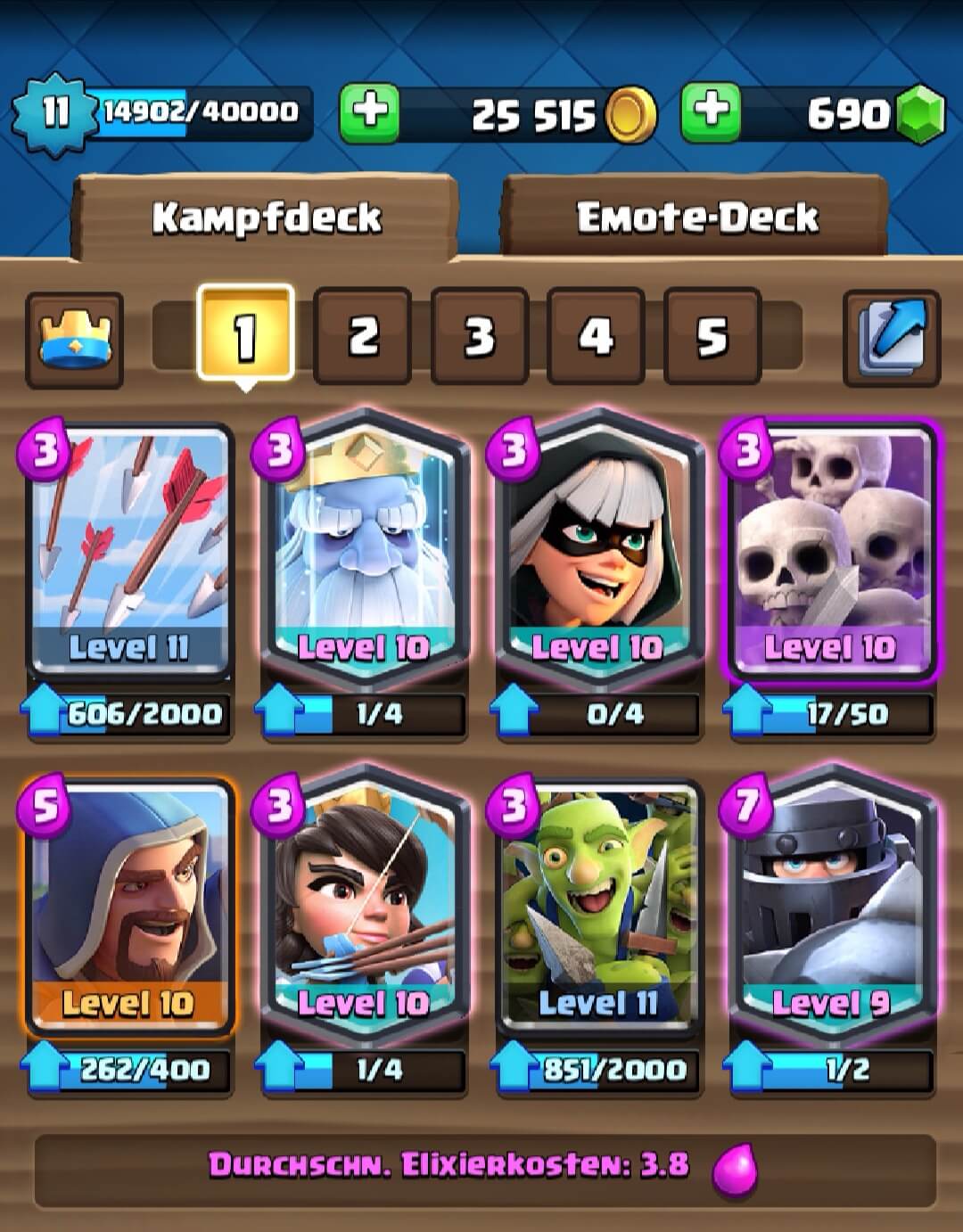The image size is (963, 1232).
Task: Switch to deck slot 4
Action: 596,337
